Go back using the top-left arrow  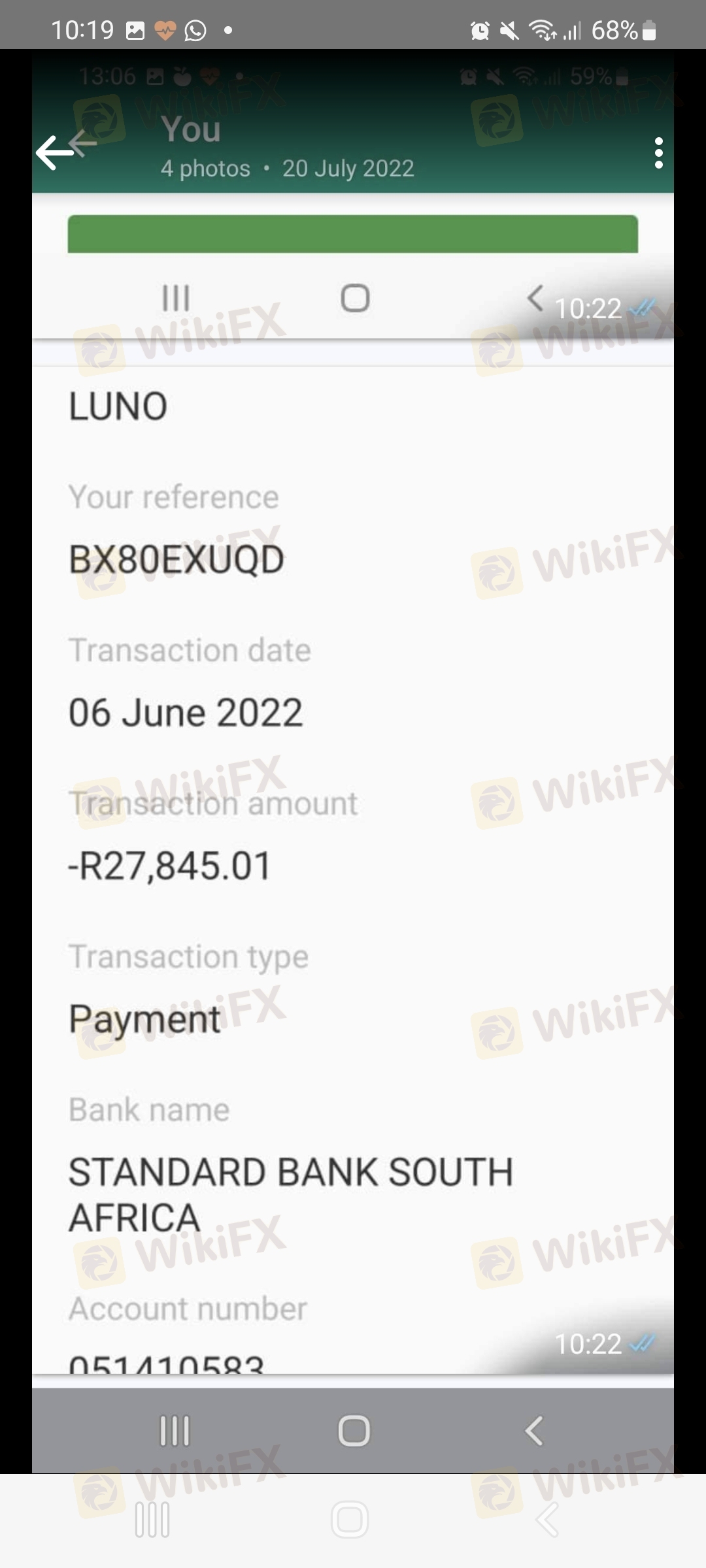(55, 153)
